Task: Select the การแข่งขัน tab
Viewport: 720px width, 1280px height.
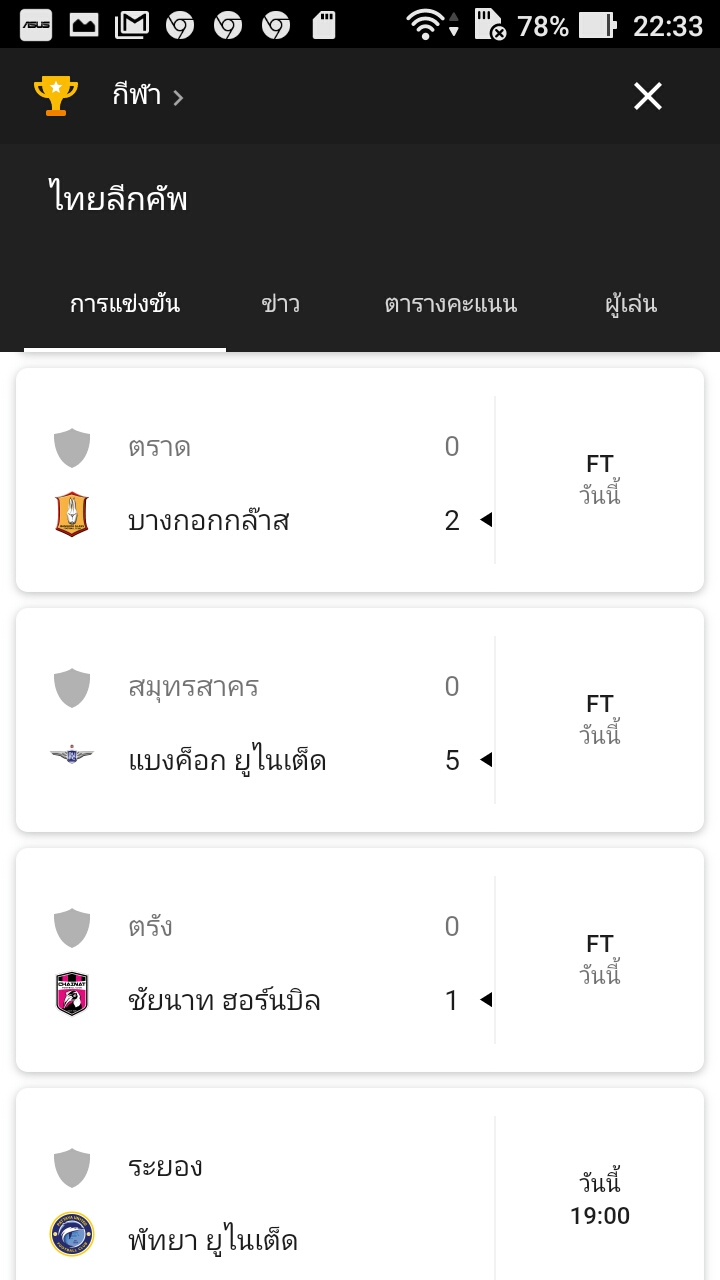Action: coord(125,304)
